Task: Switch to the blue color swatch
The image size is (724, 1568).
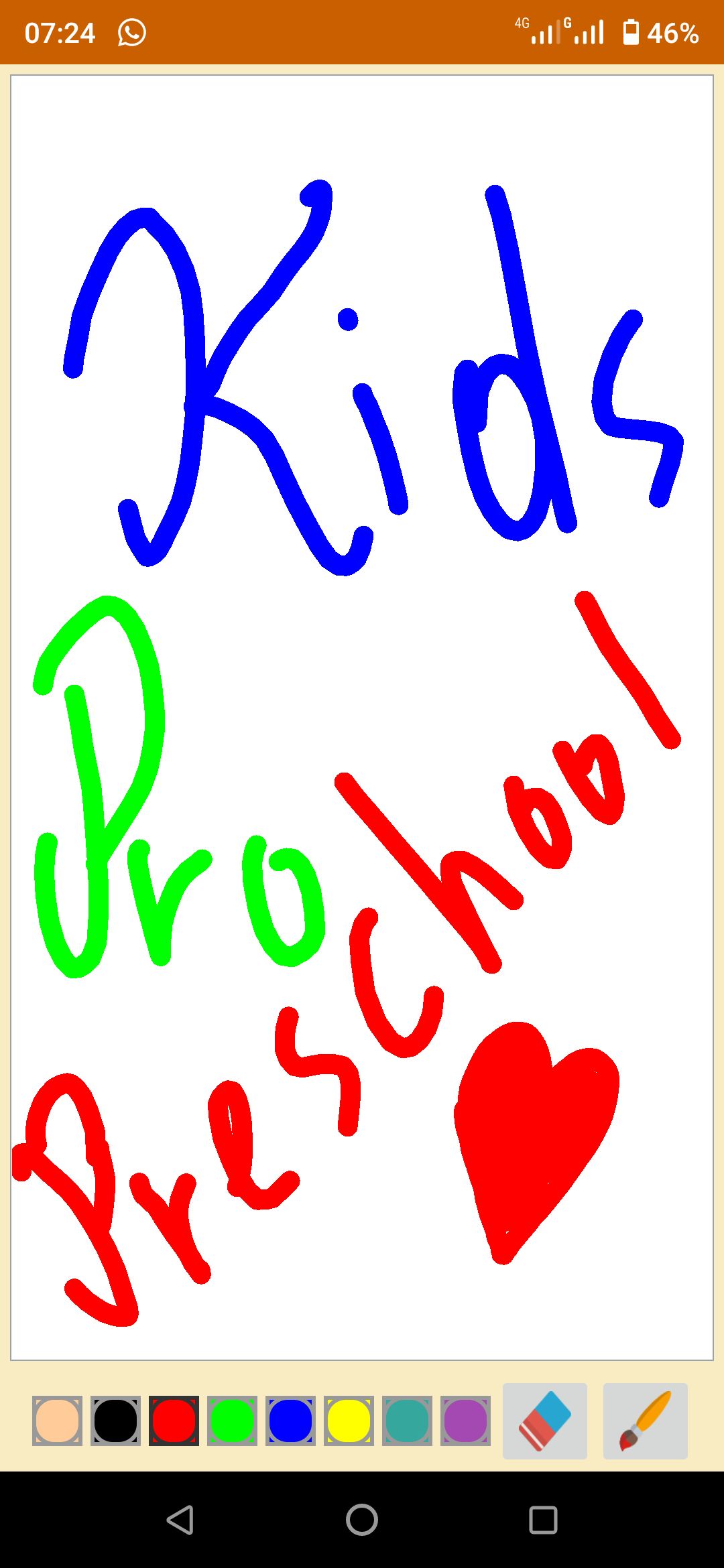Action: click(290, 1421)
